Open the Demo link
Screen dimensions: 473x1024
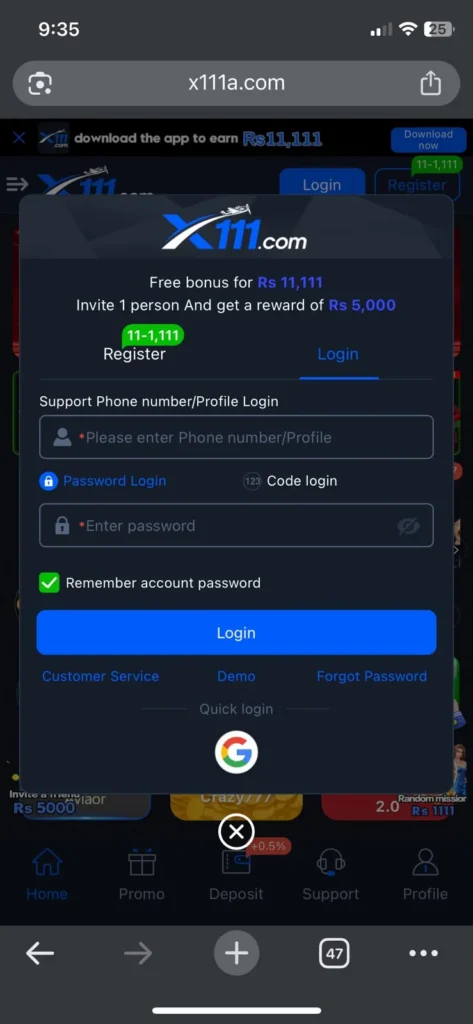[x=236, y=677]
